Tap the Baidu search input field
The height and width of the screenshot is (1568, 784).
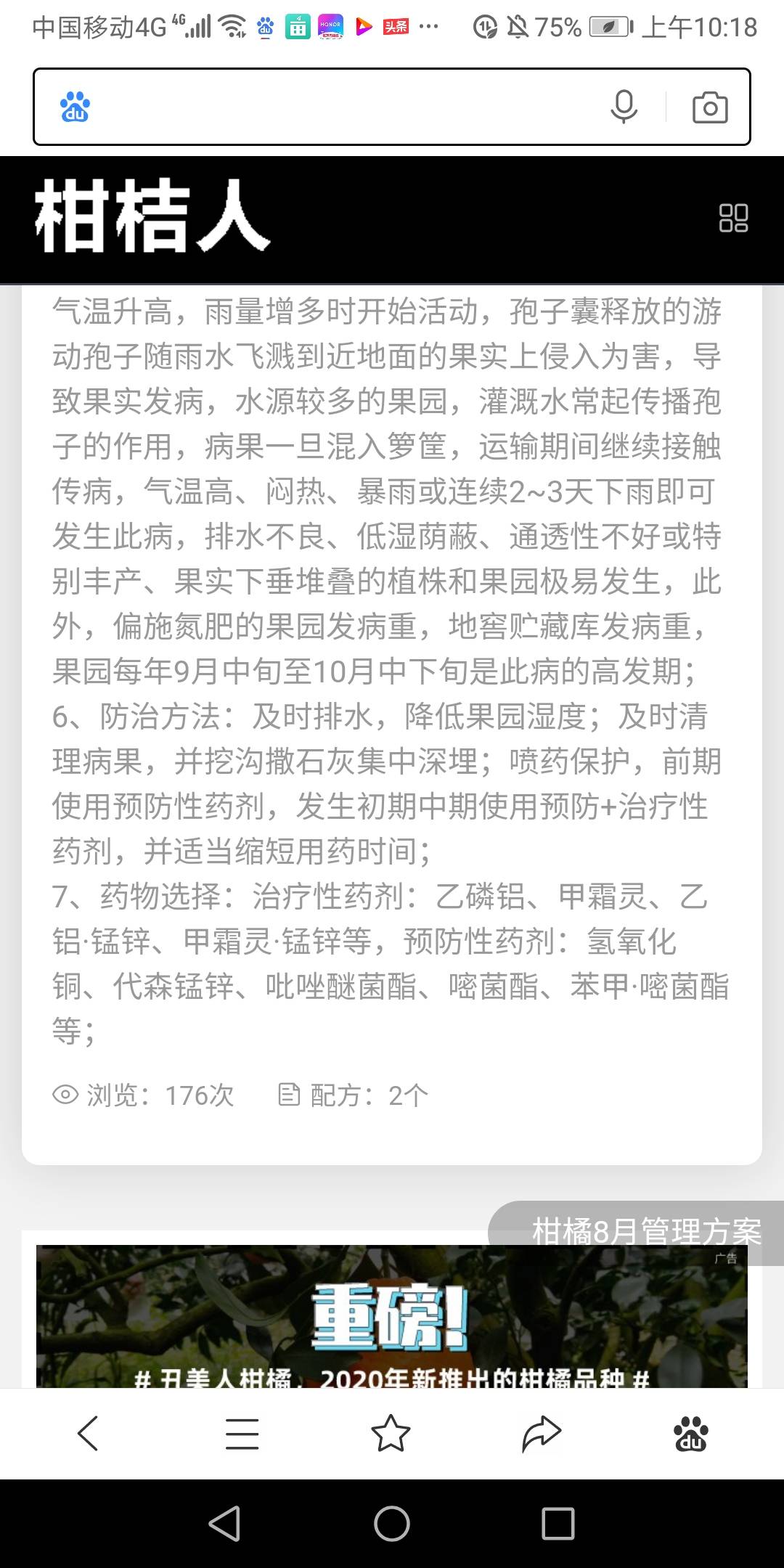(x=341, y=107)
